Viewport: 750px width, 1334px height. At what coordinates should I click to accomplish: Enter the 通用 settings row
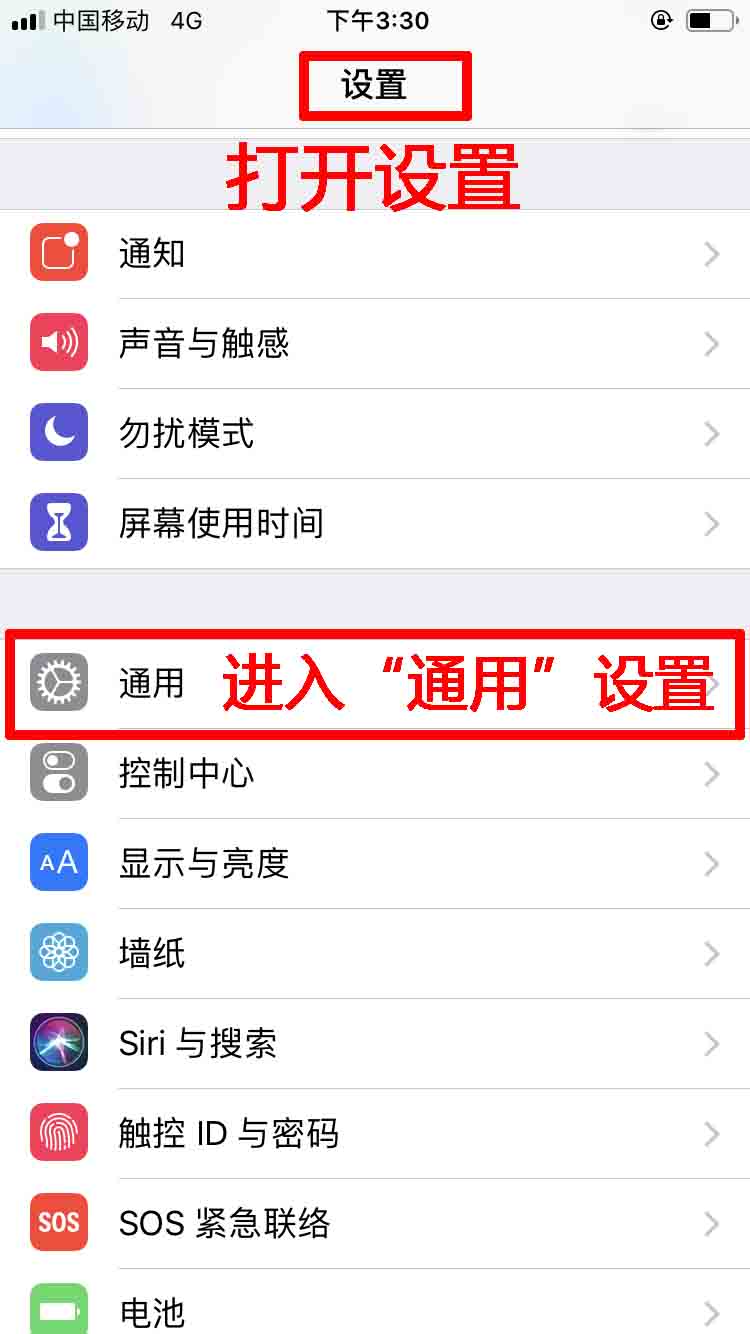point(375,684)
